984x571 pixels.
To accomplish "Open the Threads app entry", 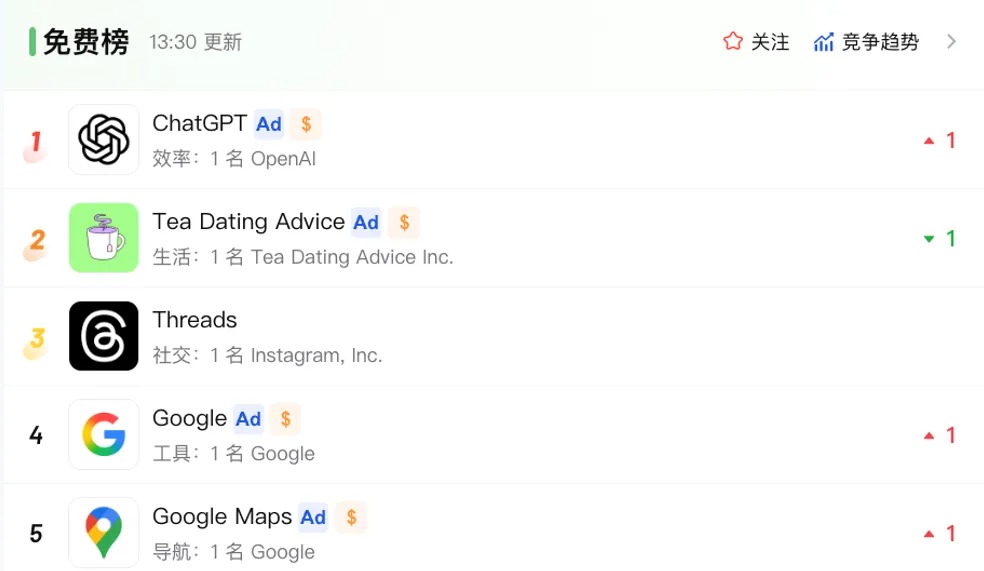I will tap(195, 320).
